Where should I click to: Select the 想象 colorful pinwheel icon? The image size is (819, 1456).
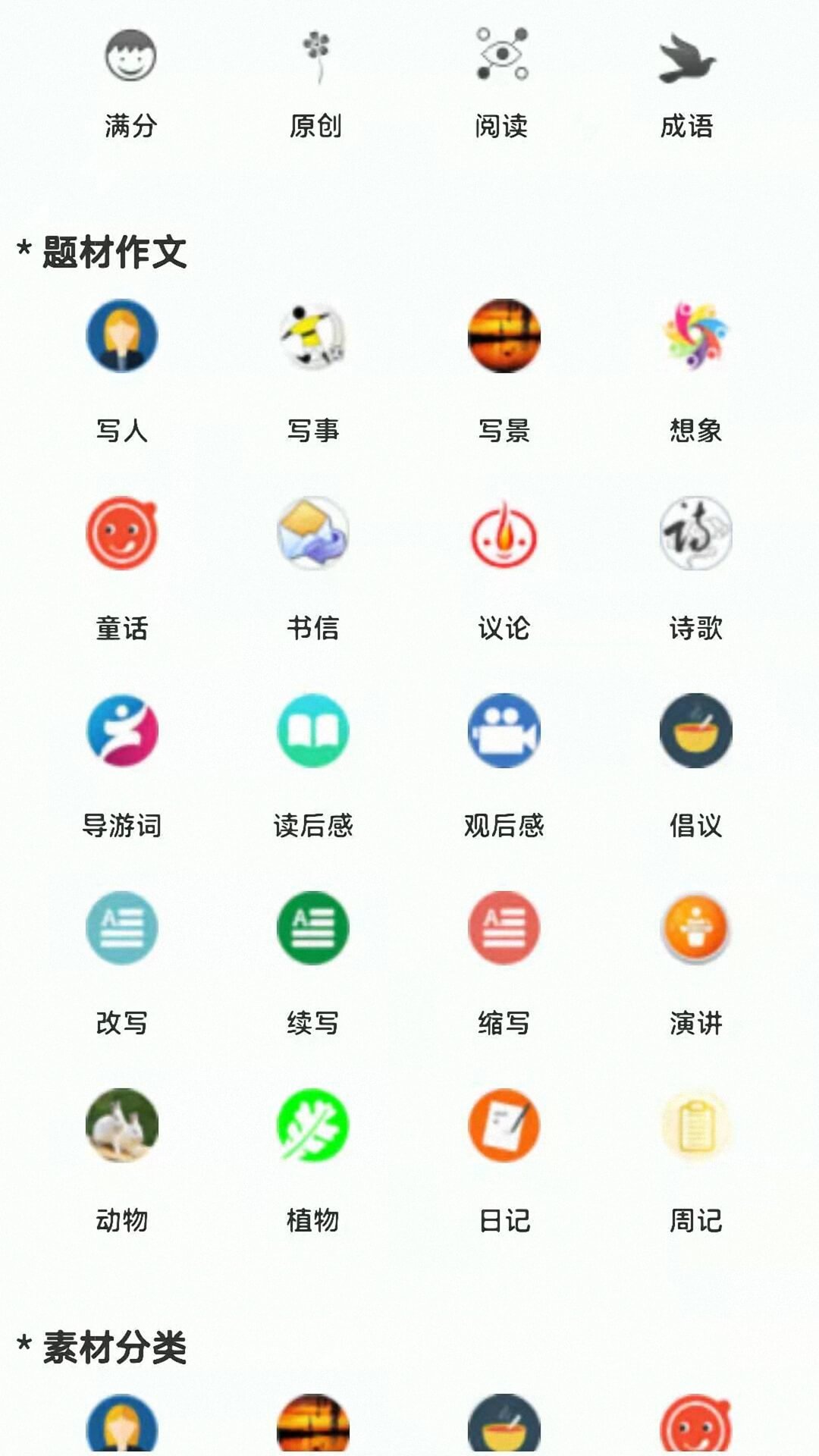(695, 336)
